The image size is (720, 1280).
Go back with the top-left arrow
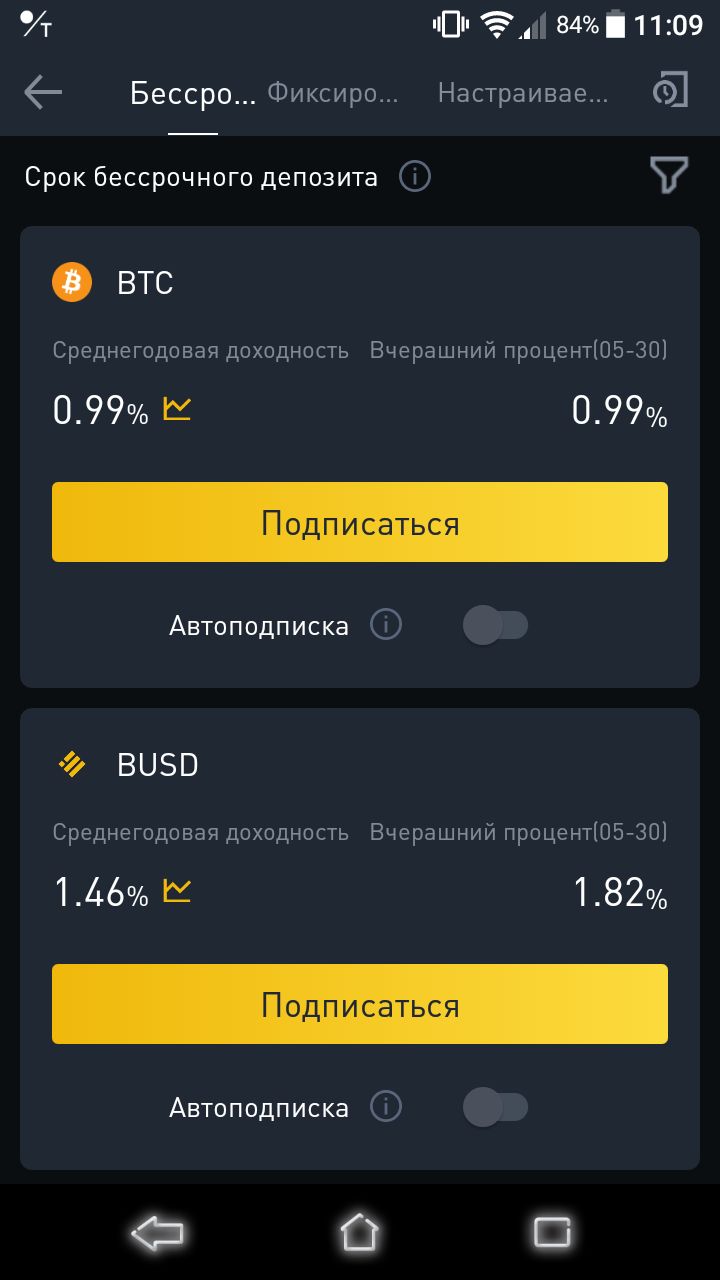click(x=43, y=93)
